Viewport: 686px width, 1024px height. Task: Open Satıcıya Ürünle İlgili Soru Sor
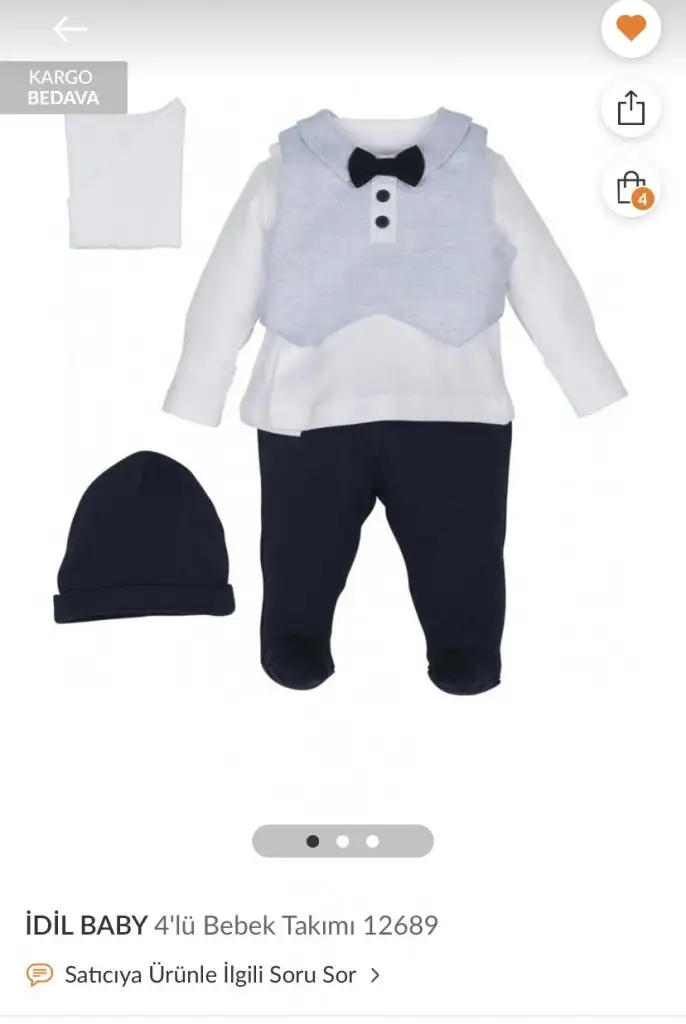pos(210,974)
